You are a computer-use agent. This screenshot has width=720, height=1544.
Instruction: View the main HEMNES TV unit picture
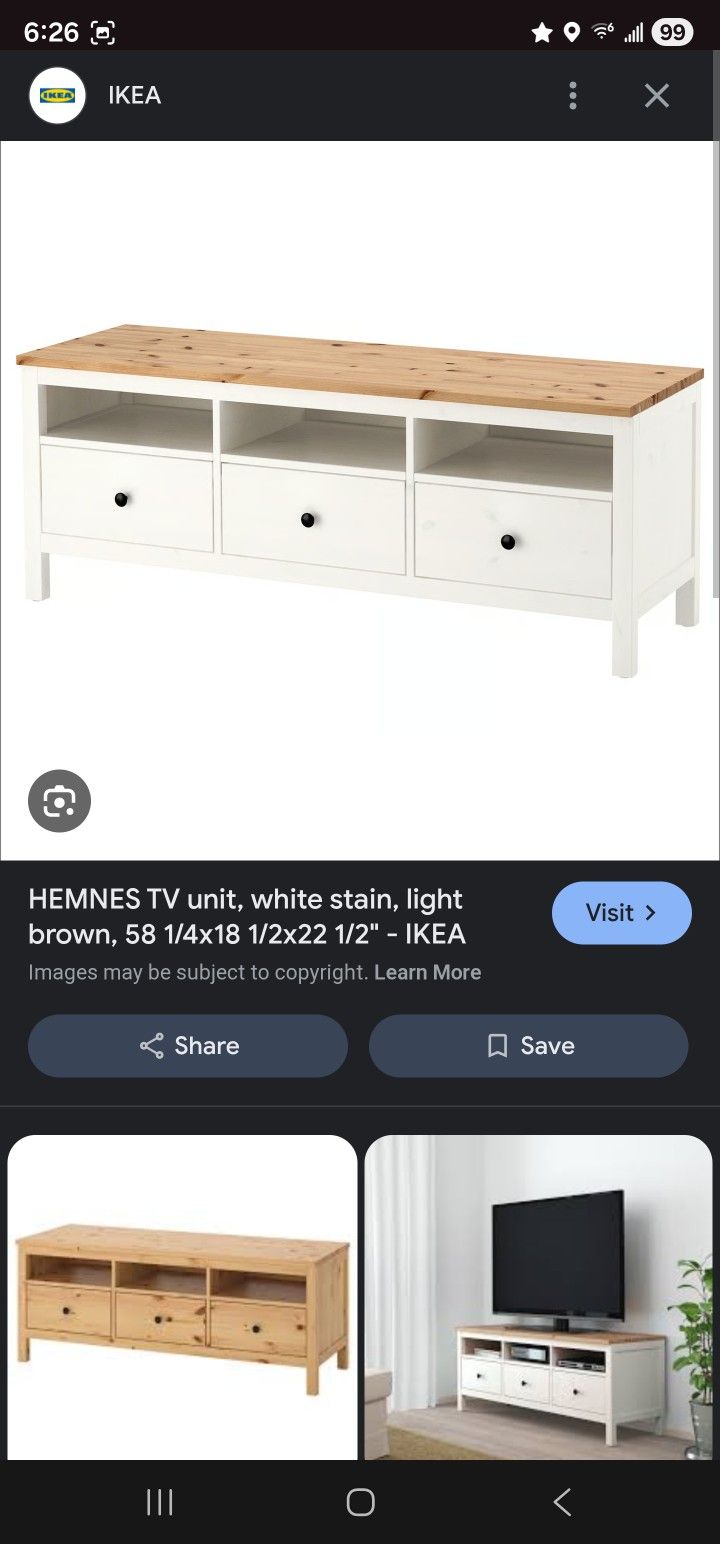tap(360, 500)
